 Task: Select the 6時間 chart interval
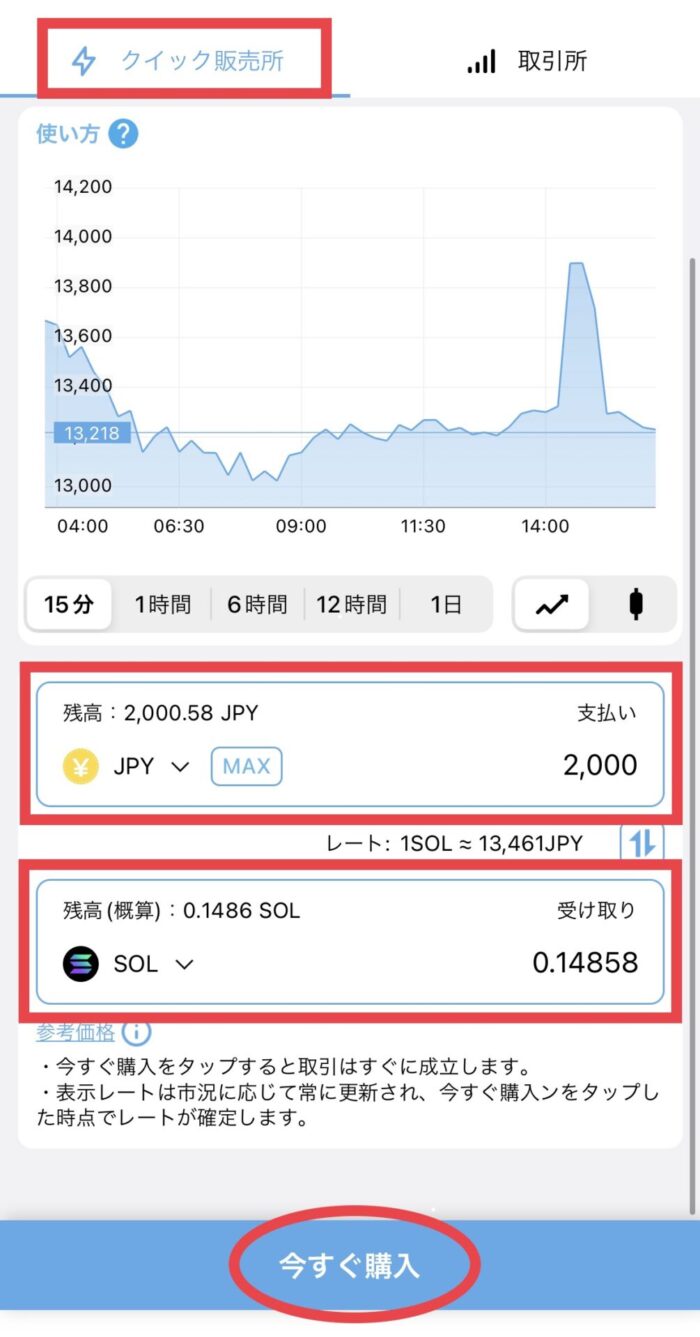(x=257, y=604)
